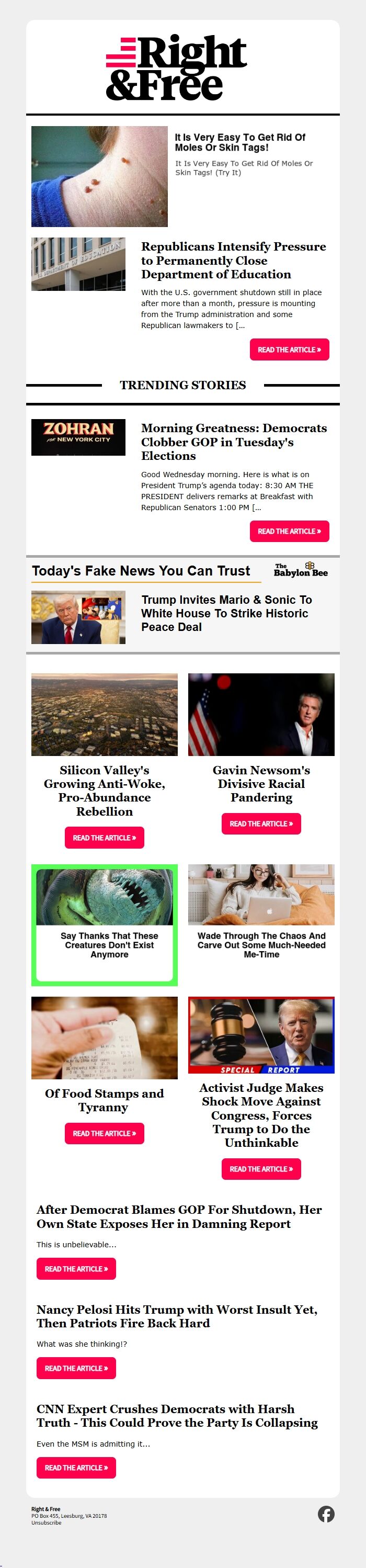Read the Activist Judge article
The width and height of the screenshot is (366, 1568).
[x=261, y=1169]
